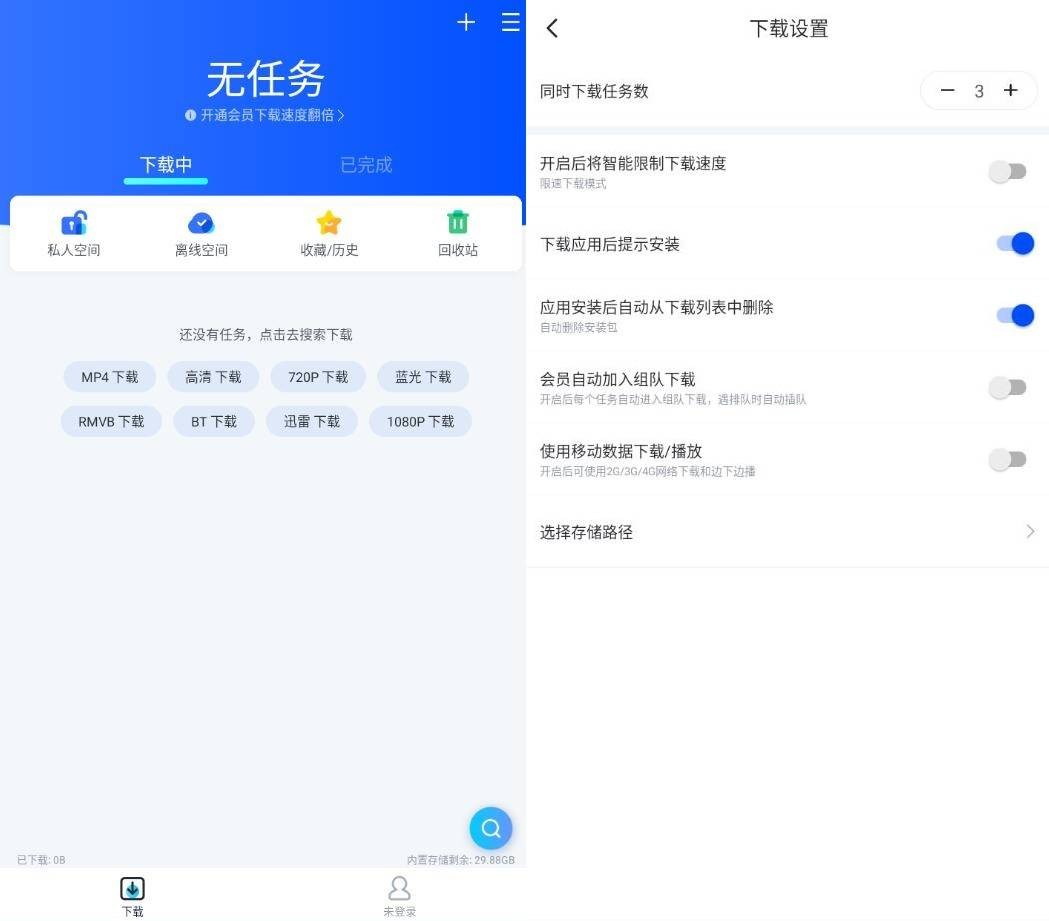Open 离线空间
The image size is (1049, 921).
click(x=201, y=234)
